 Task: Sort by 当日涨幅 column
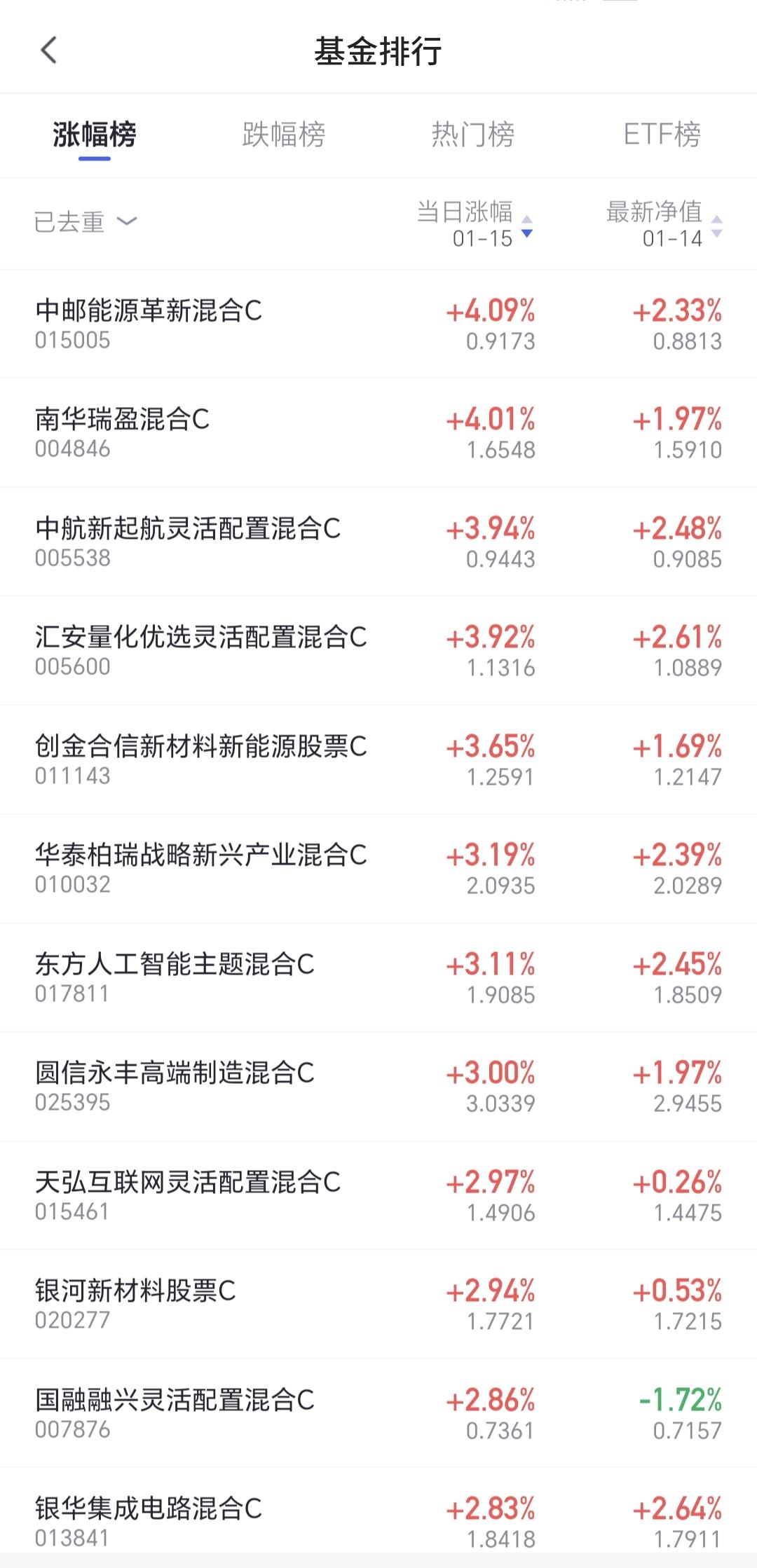[475, 224]
